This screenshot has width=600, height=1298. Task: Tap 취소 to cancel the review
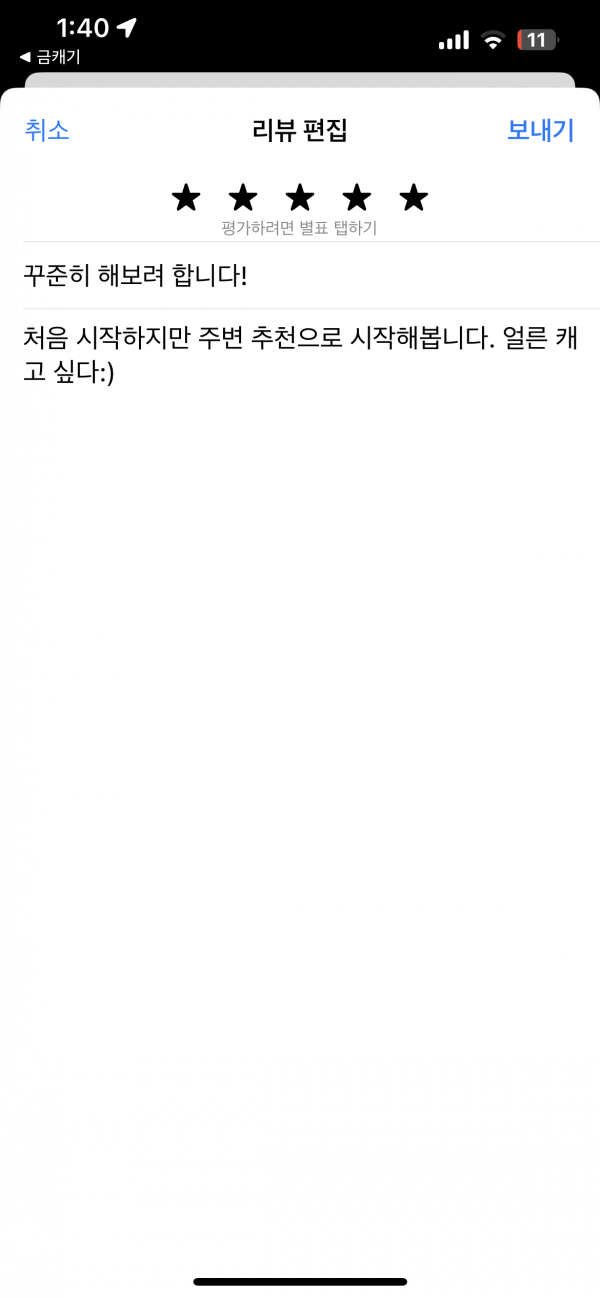(x=47, y=130)
